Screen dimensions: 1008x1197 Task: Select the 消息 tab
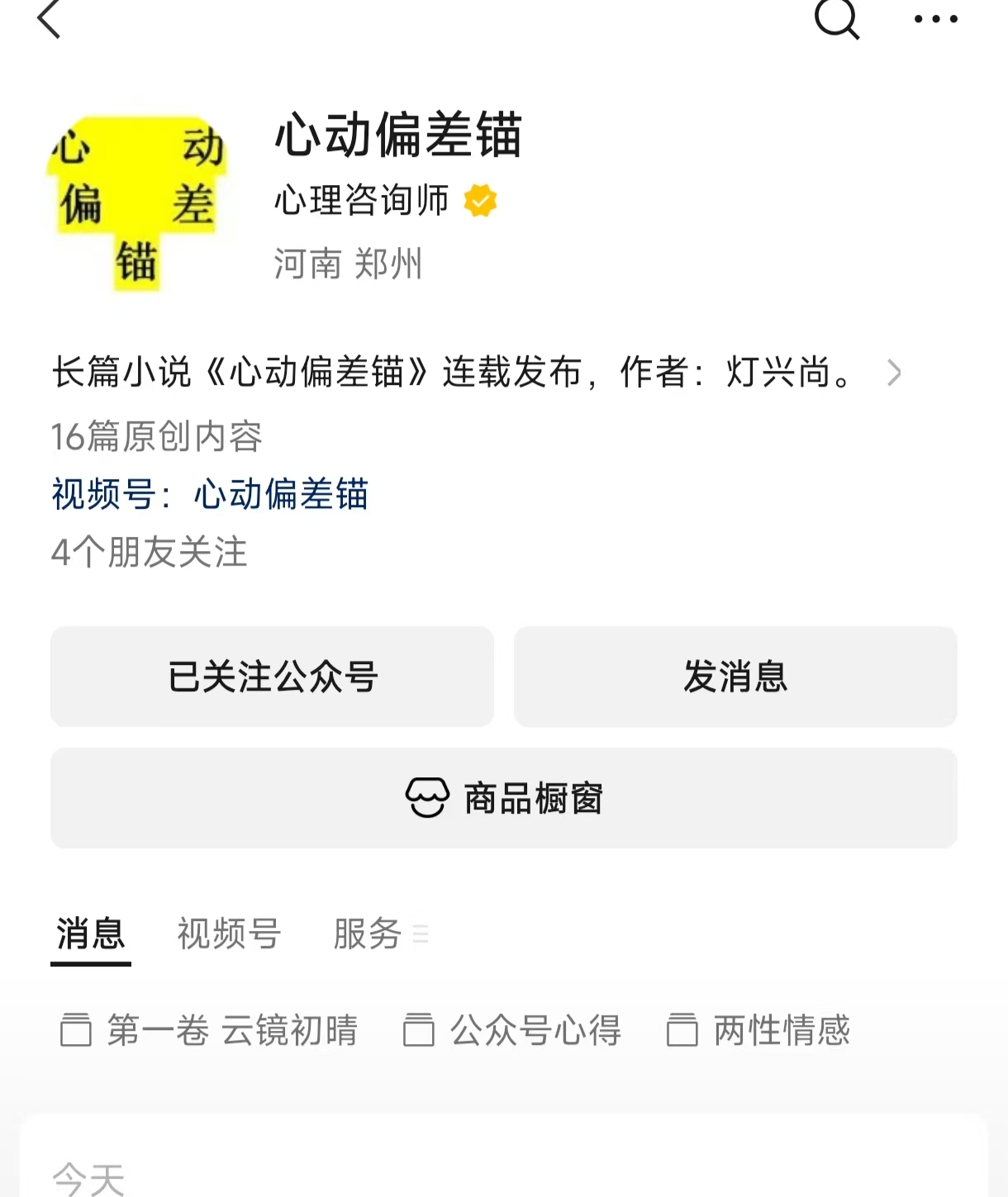click(91, 934)
